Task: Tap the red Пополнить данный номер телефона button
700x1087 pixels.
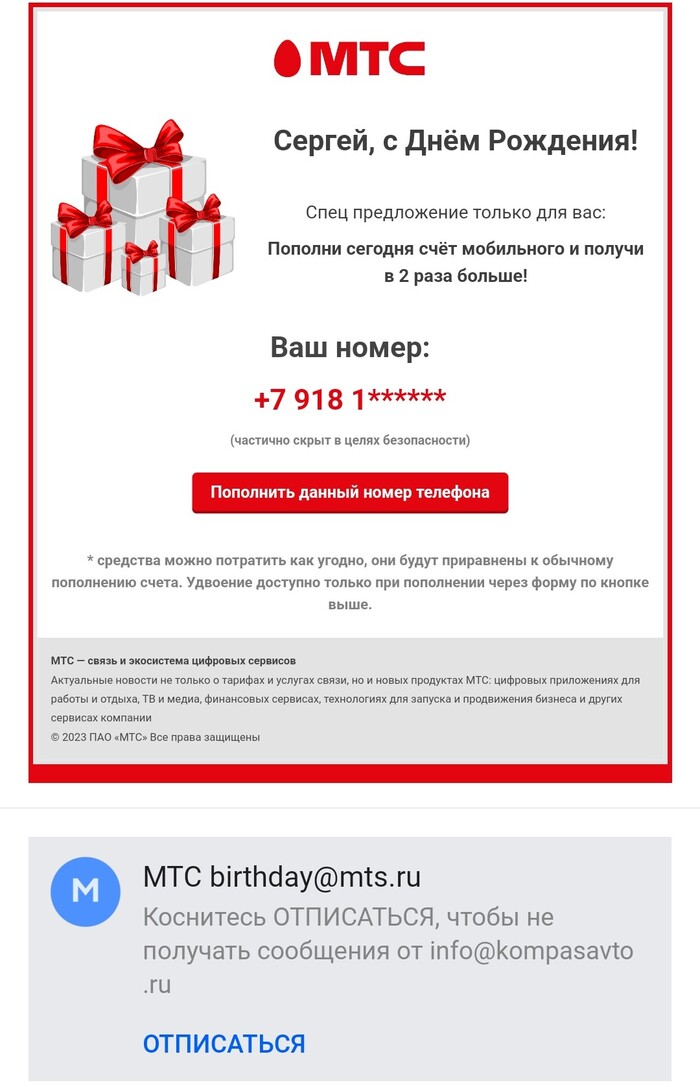Action: point(350,493)
